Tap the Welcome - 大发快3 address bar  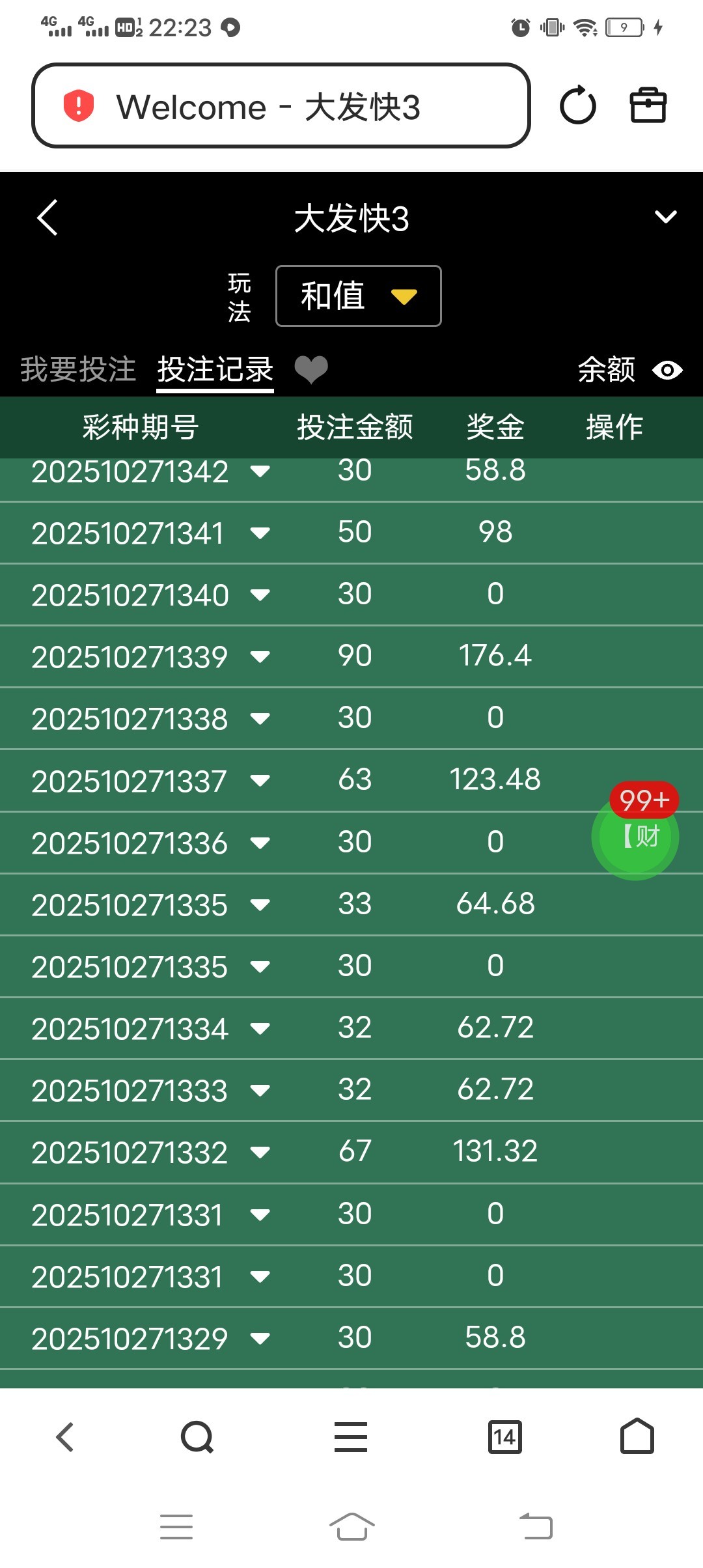280,106
